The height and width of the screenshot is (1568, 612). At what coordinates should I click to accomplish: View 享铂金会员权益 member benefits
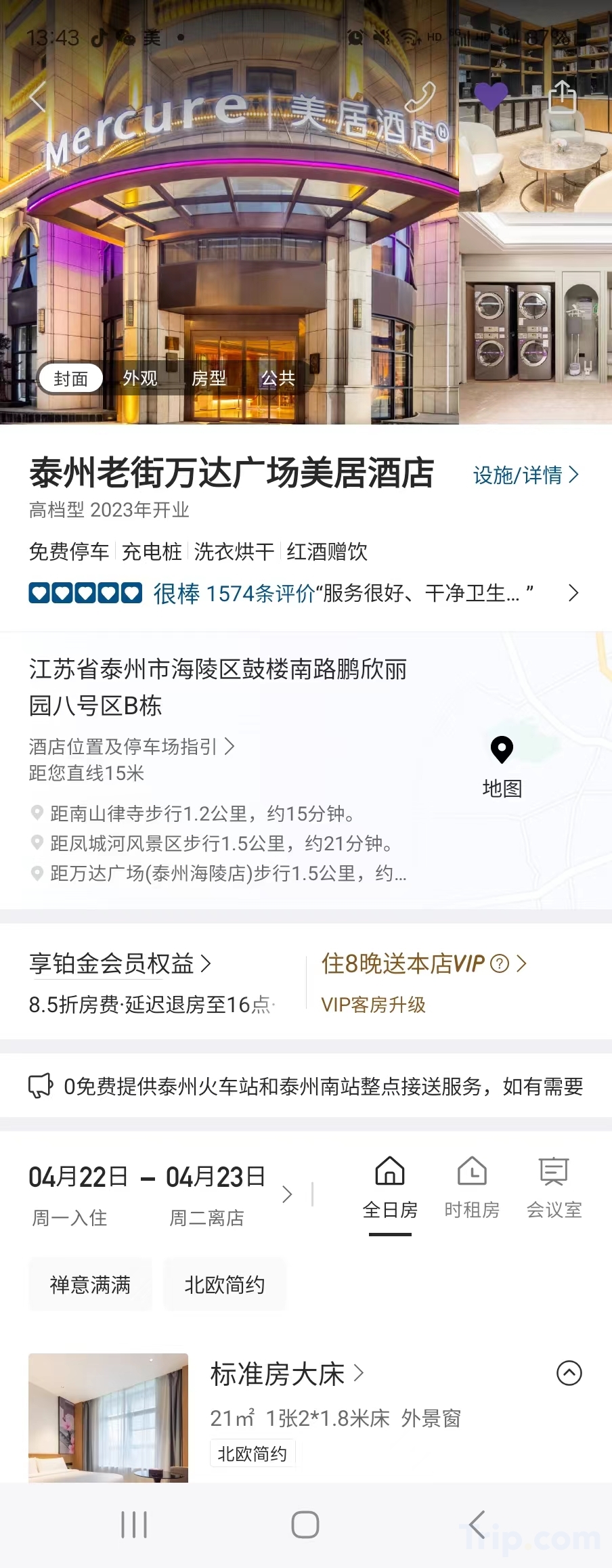click(120, 963)
